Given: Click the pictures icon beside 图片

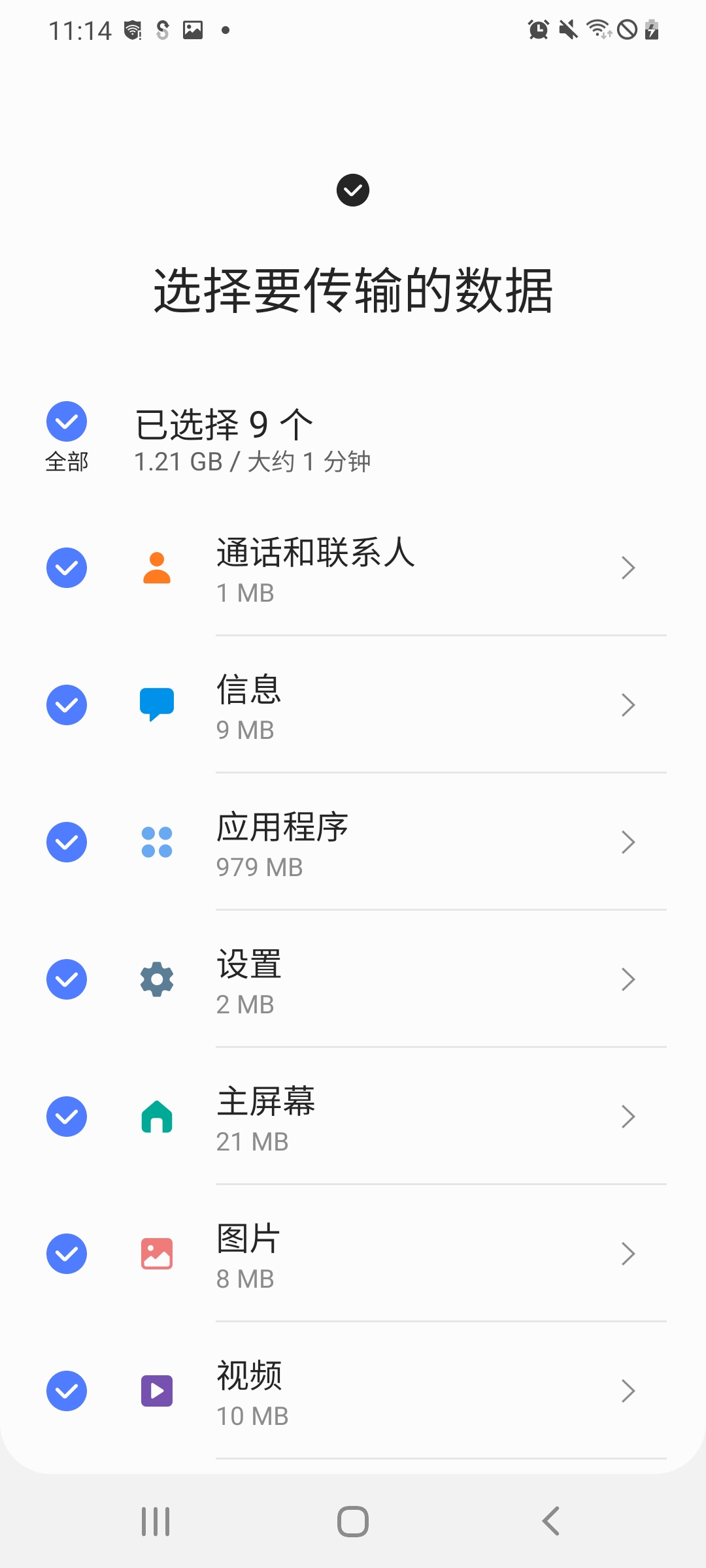Looking at the screenshot, I should tap(157, 1253).
